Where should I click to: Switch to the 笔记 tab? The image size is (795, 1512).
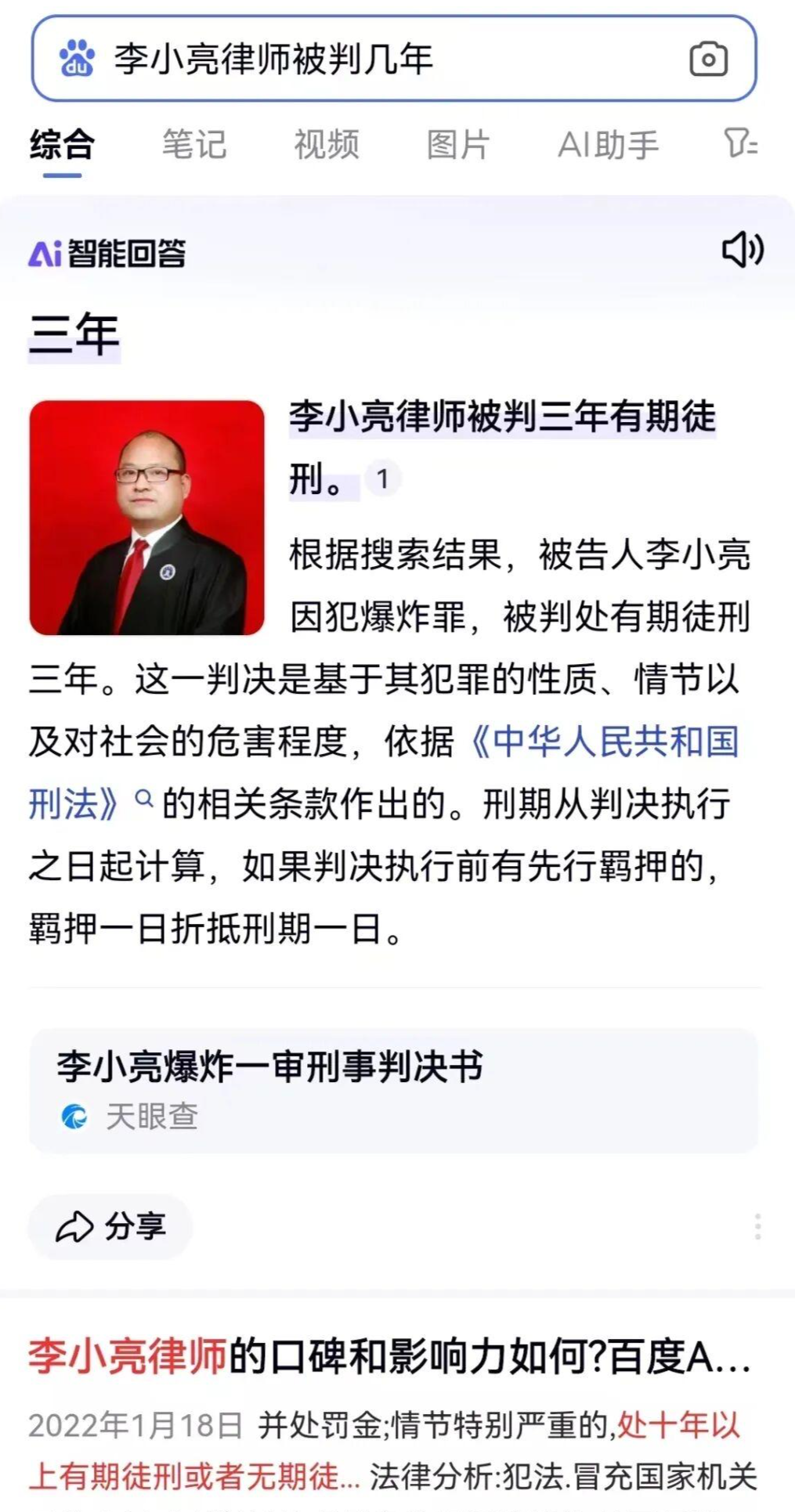point(194,145)
